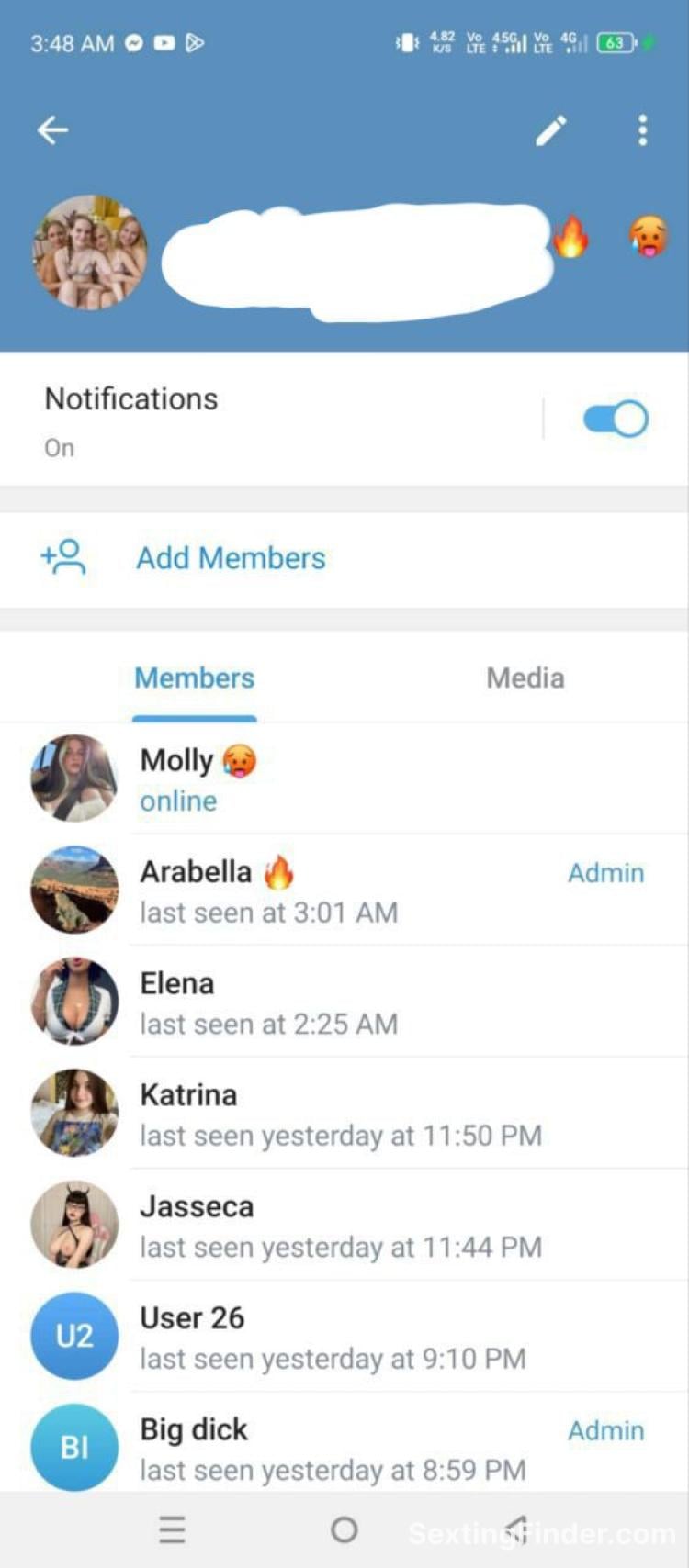Open the group profile photo
The image size is (689, 1568).
click(89, 252)
